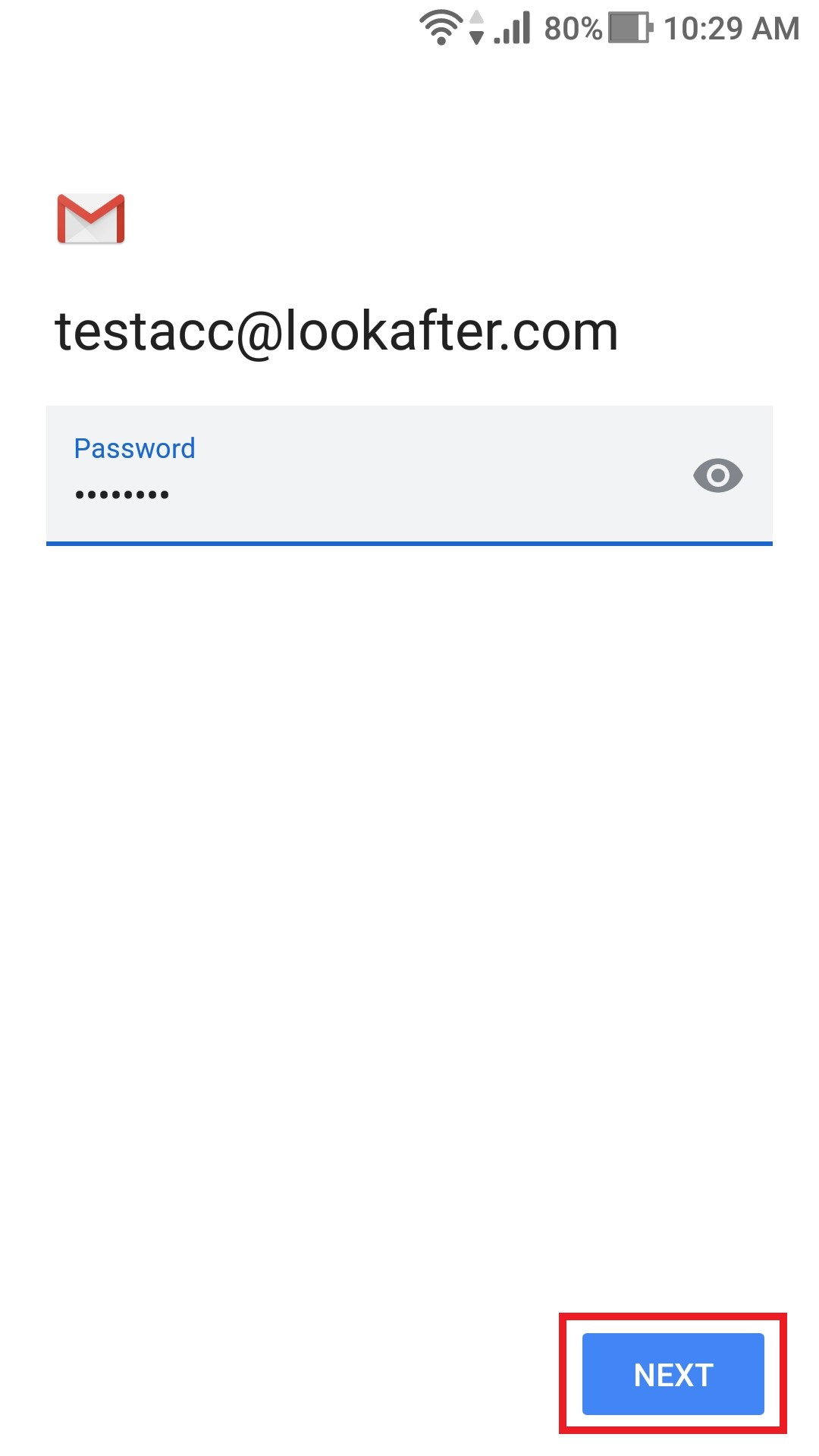Show the password with the eye icon
819x1456 pixels.
[717, 475]
